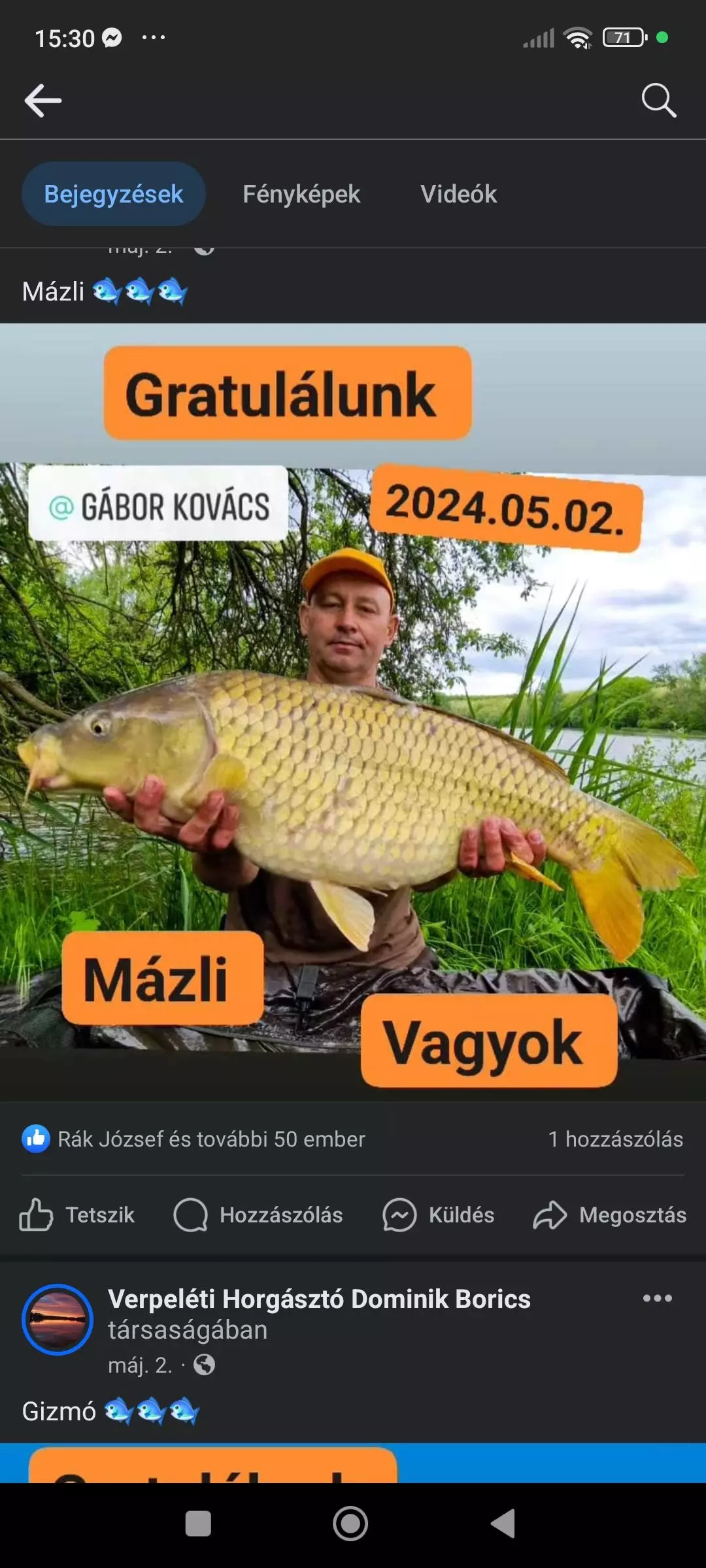Tap the system home button
This screenshot has height=1568, width=706.
pos(350,1524)
